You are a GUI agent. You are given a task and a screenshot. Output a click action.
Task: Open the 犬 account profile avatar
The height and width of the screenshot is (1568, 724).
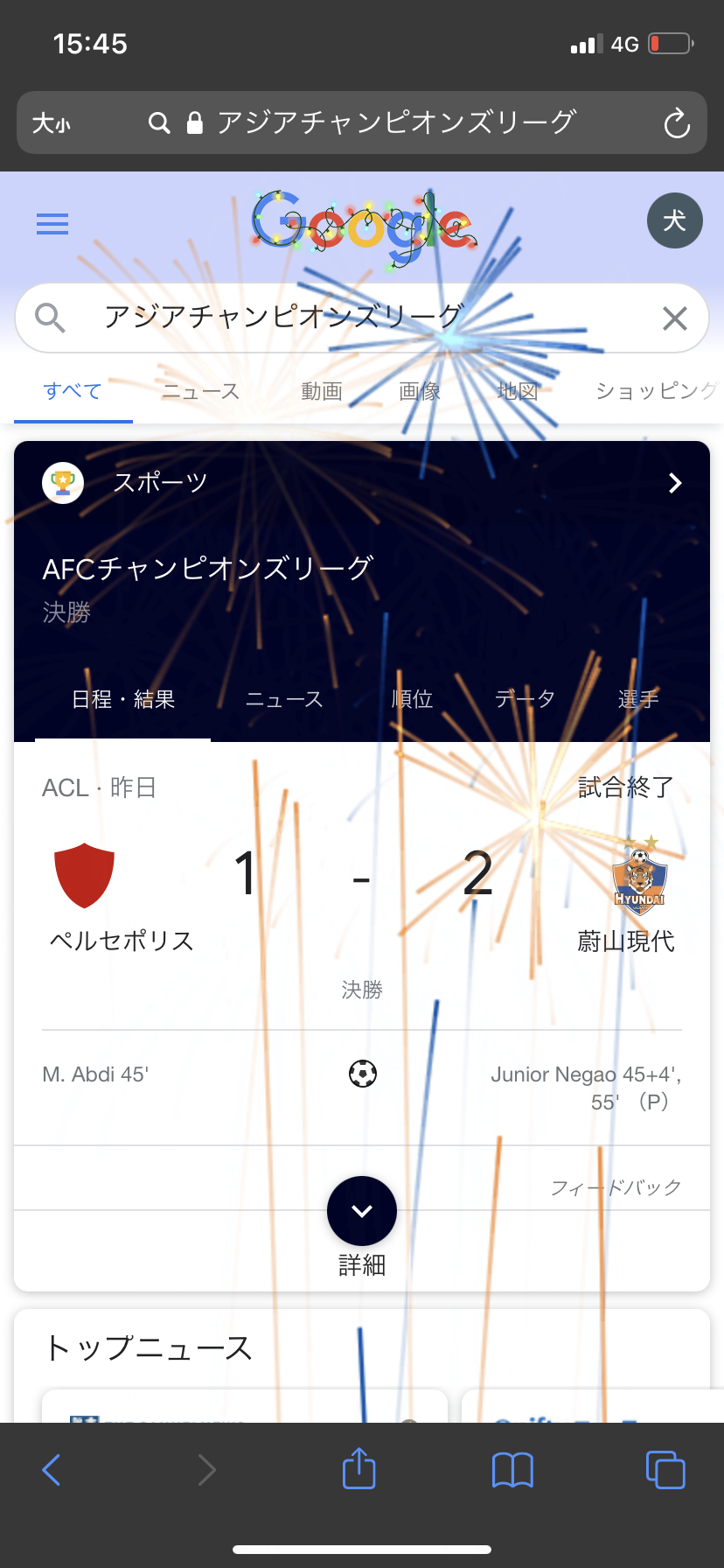pos(674,220)
